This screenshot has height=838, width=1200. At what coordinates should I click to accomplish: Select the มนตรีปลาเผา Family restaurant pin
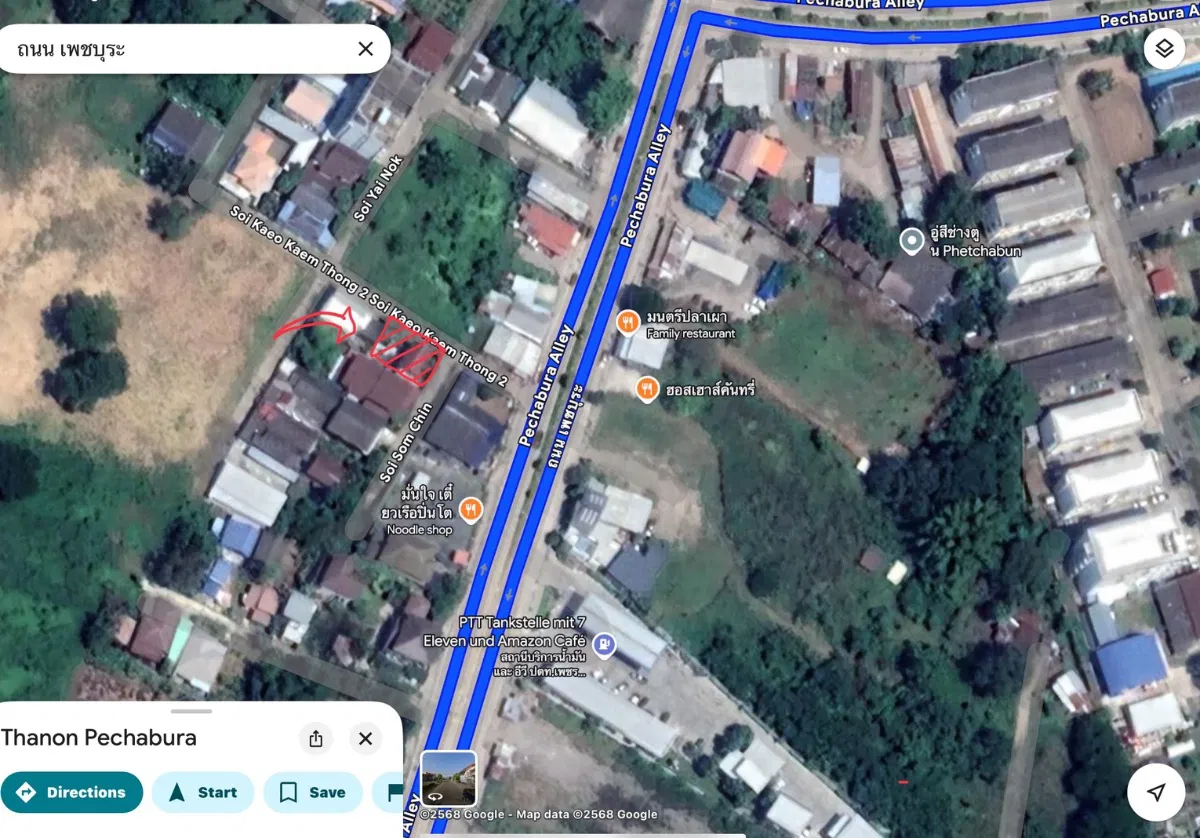coord(627,321)
